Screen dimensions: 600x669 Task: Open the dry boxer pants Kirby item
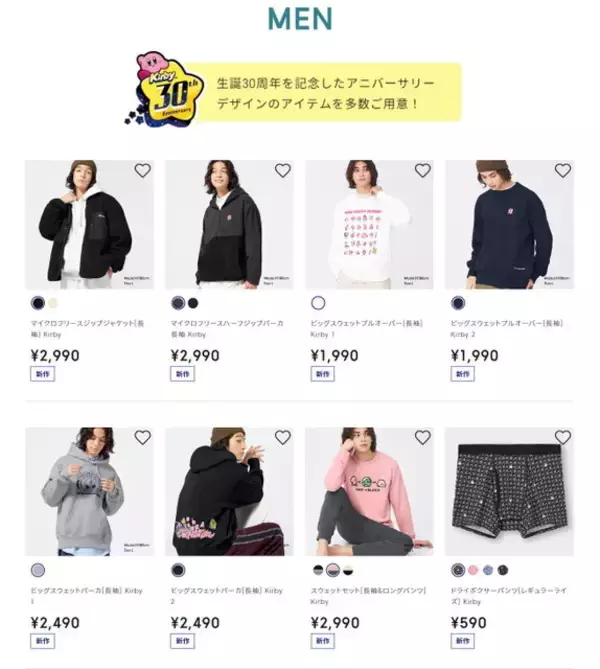(509, 492)
